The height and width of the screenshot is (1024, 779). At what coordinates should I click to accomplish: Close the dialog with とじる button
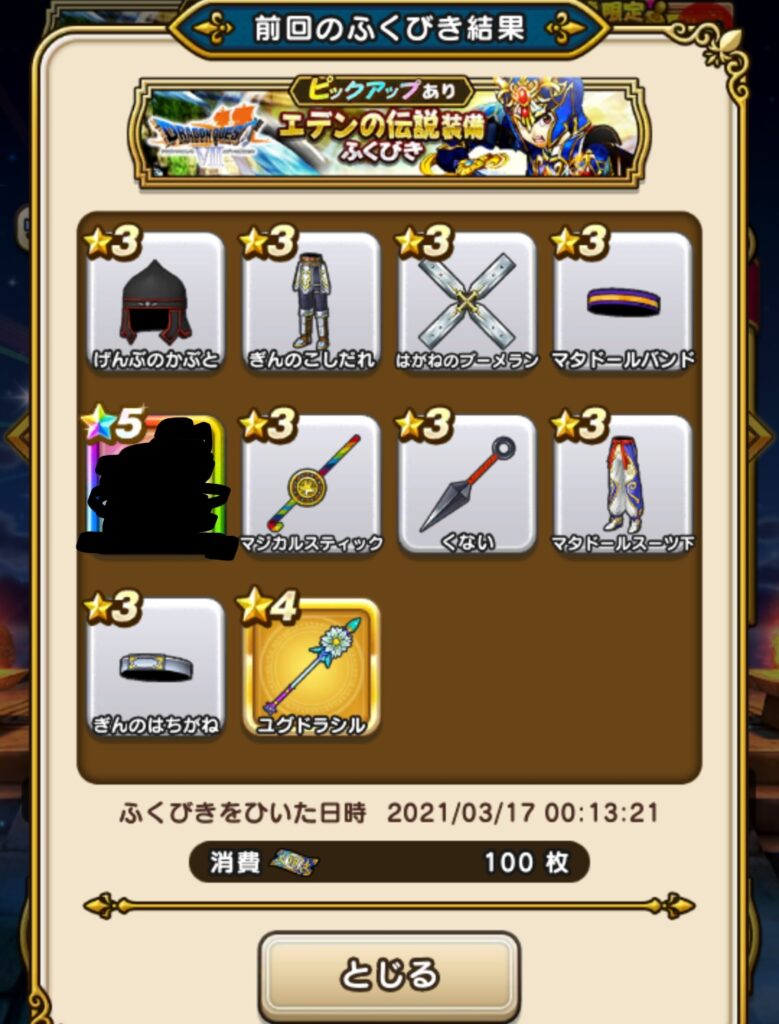click(389, 973)
